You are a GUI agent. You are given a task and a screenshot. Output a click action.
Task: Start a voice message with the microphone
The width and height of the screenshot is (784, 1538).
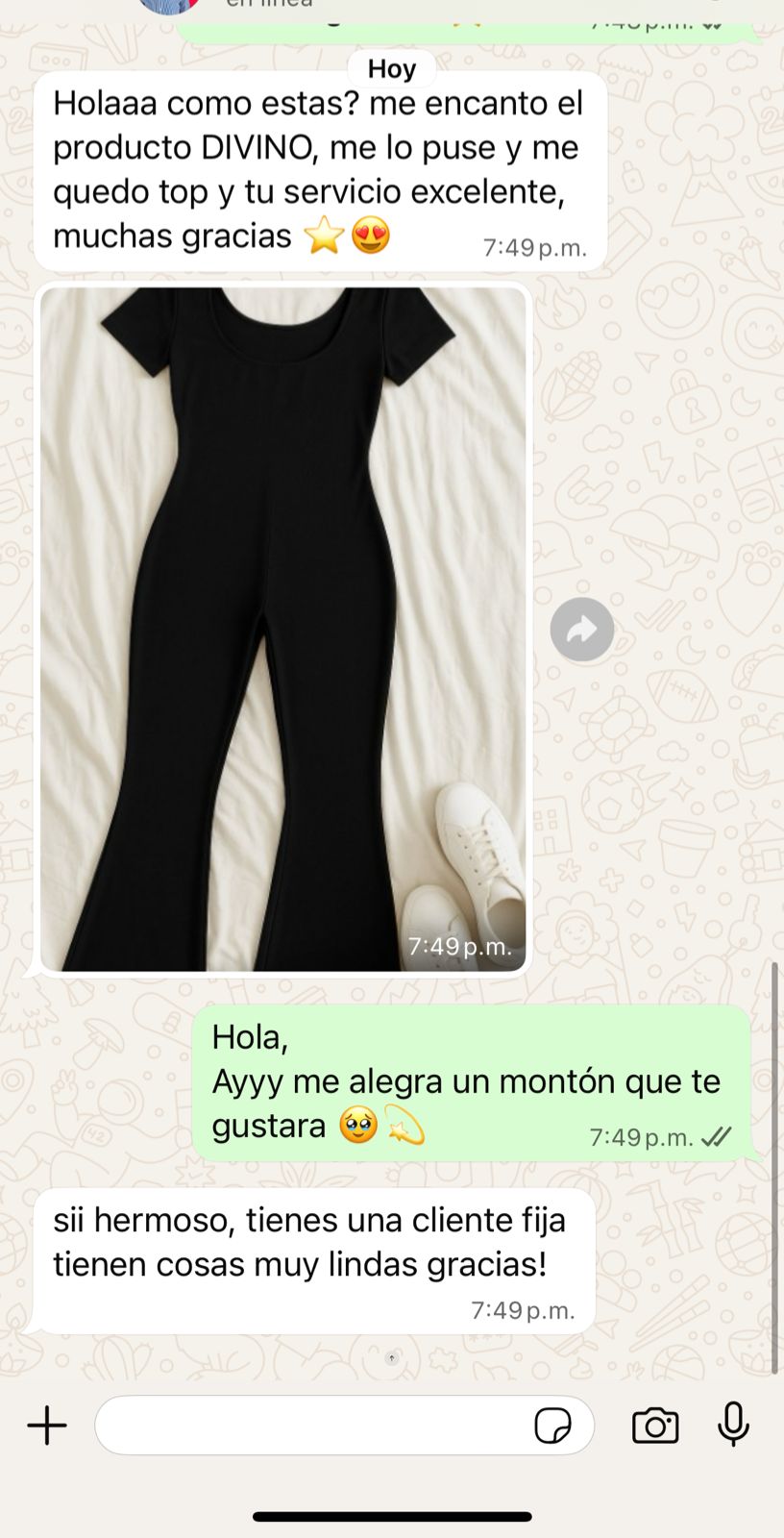coord(733,1424)
